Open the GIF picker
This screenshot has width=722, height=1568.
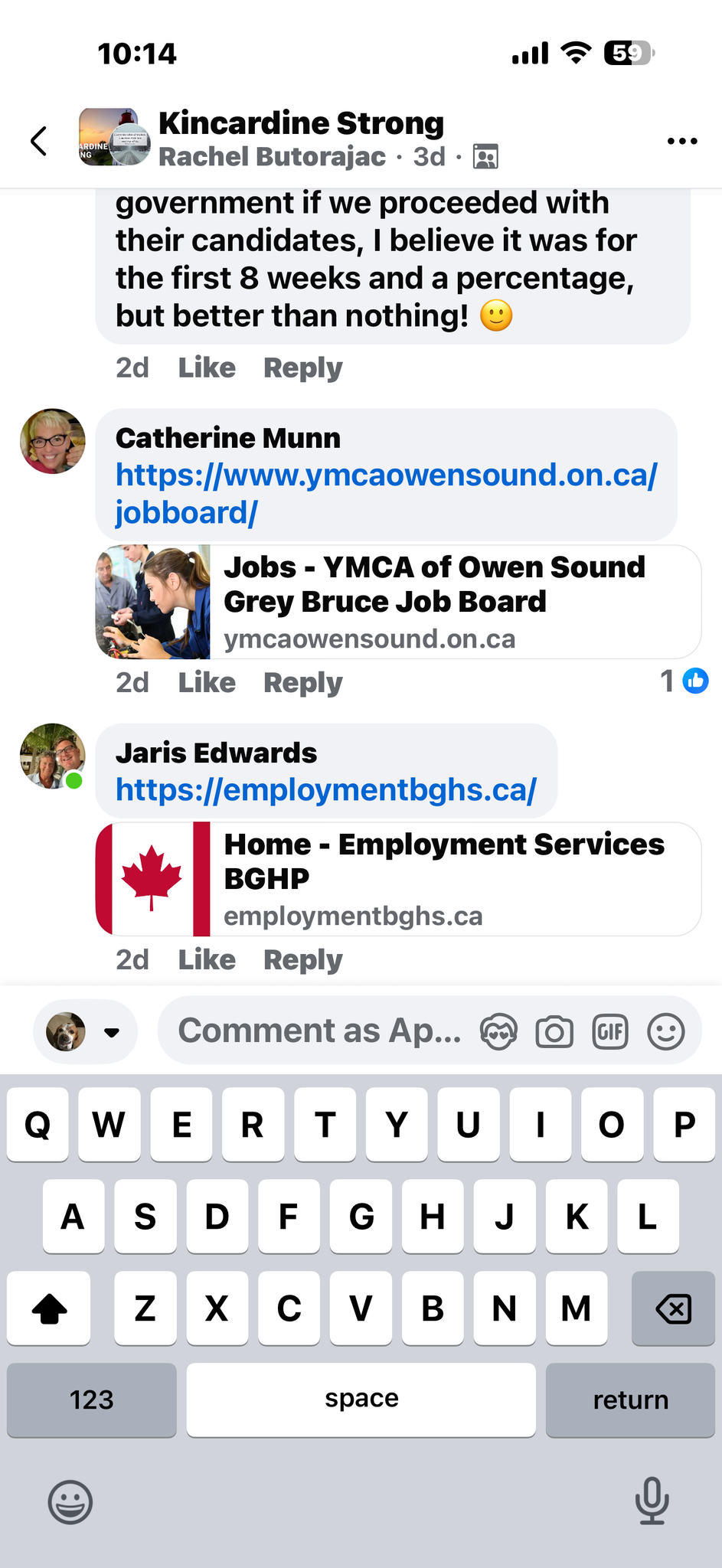pyautogui.click(x=610, y=1032)
